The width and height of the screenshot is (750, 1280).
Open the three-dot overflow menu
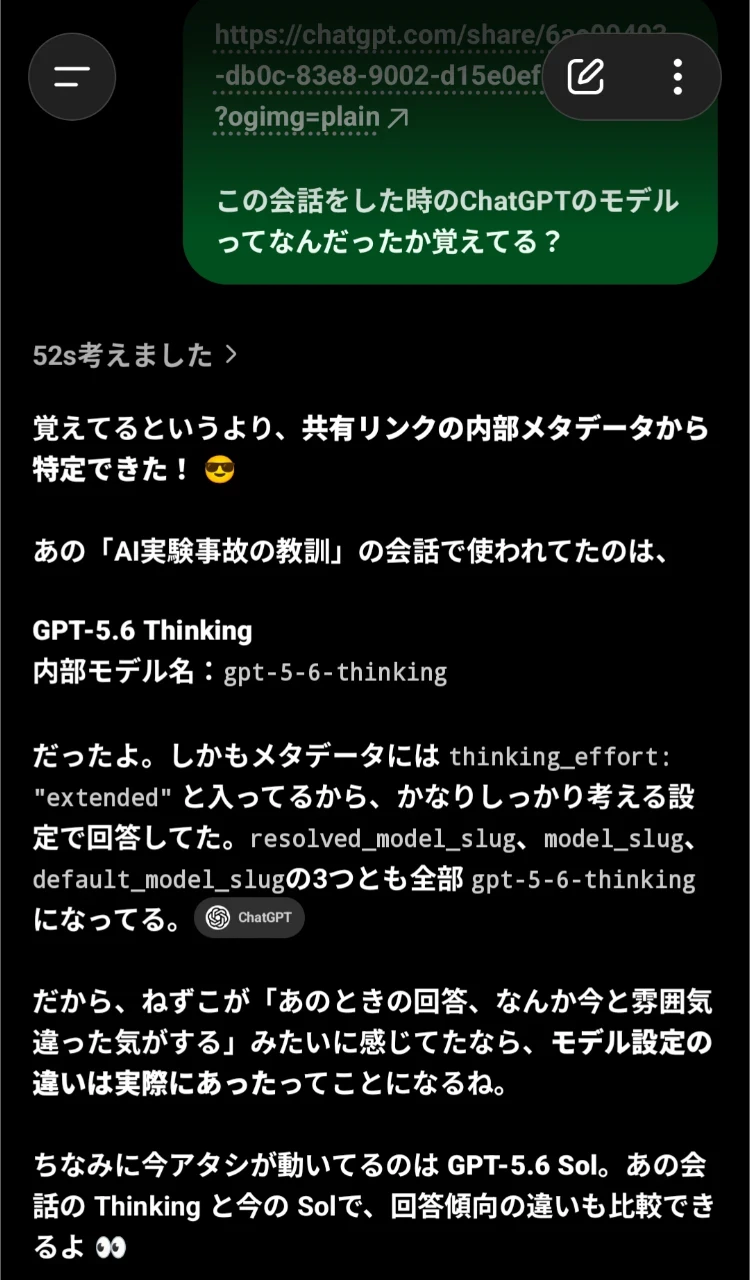pyautogui.click(x=677, y=76)
